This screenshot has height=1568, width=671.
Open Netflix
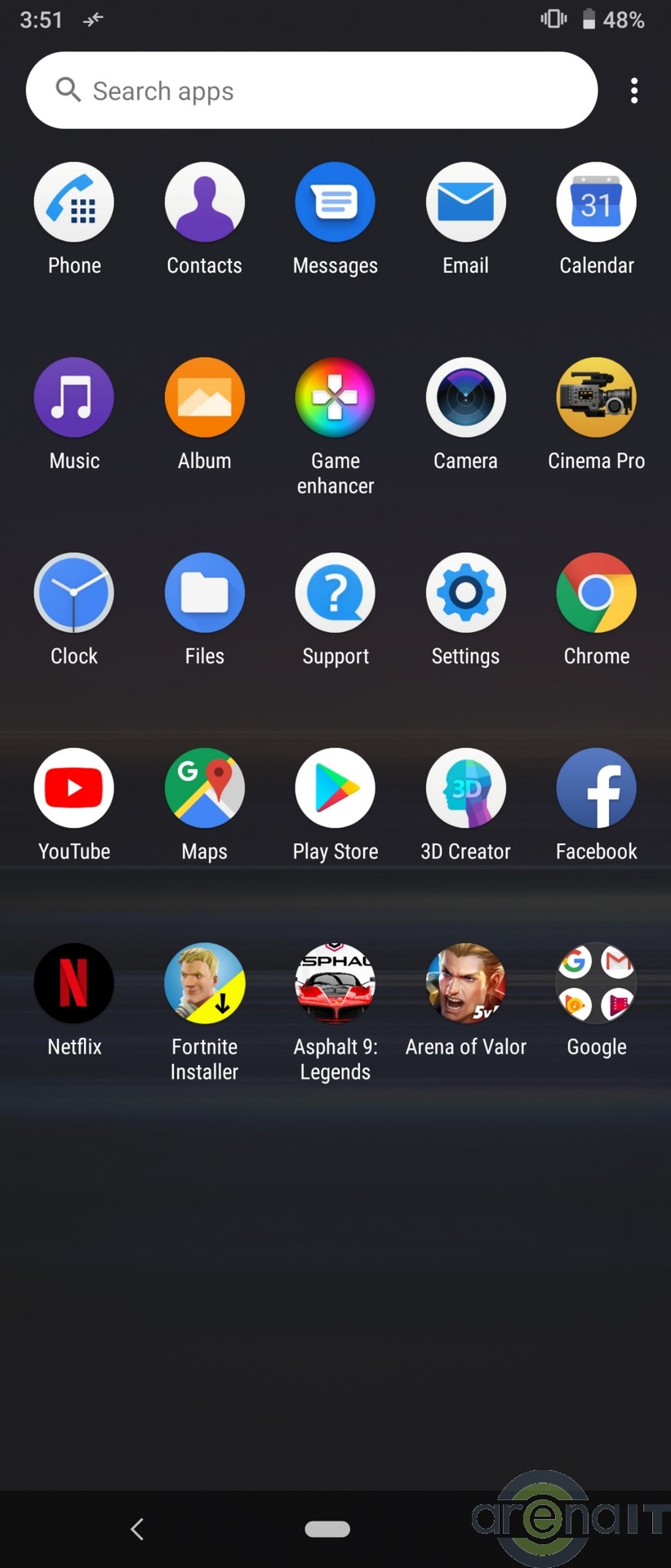[x=74, y=983]
